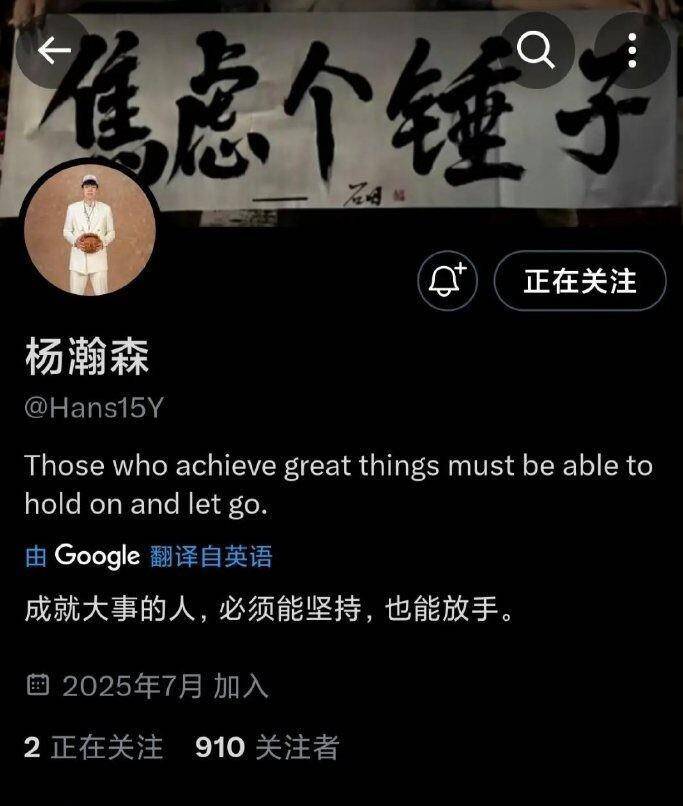View the 2 正在关注 following list
Image resolution: width=683 pixels, height=806 pixels.
click(x=93, y=746)
